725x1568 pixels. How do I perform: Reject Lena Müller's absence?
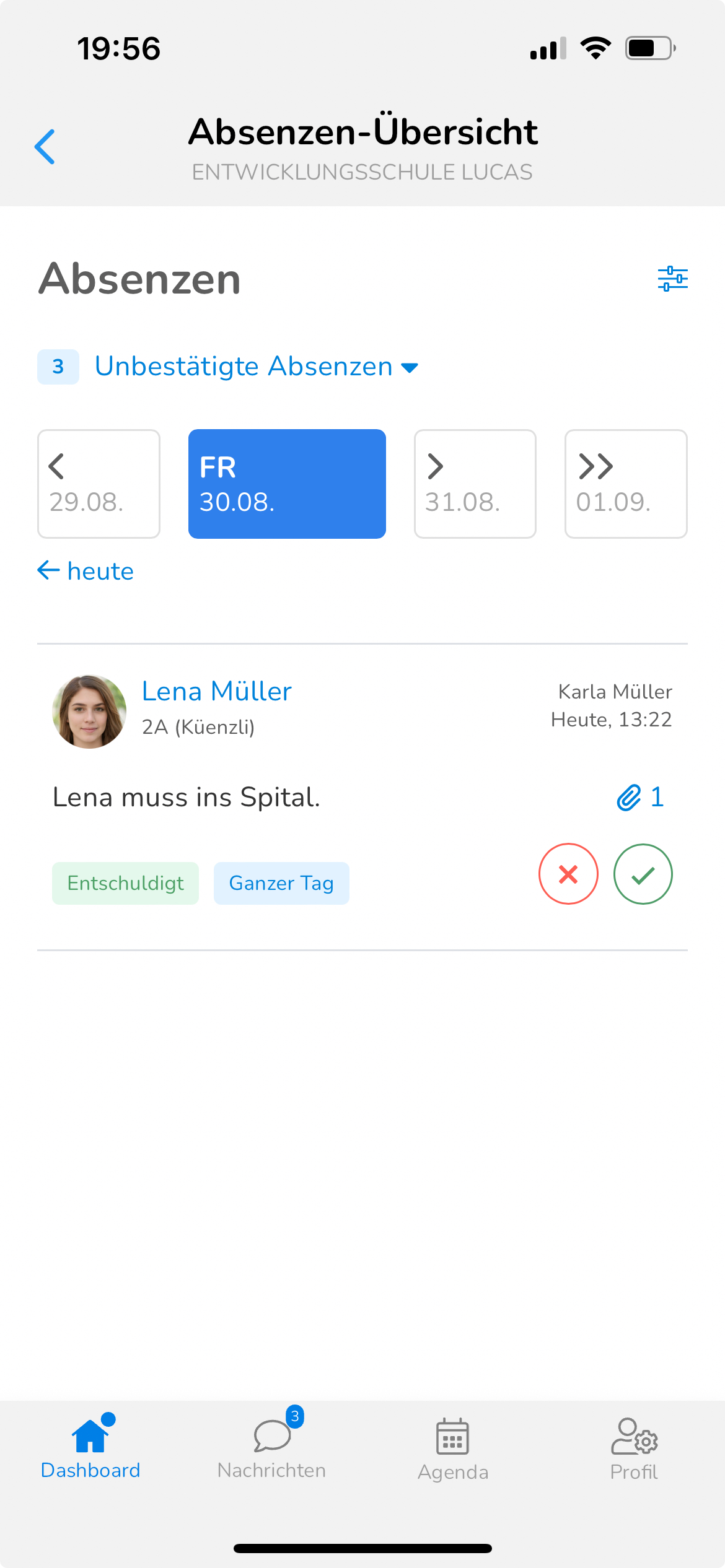point(568,874)
